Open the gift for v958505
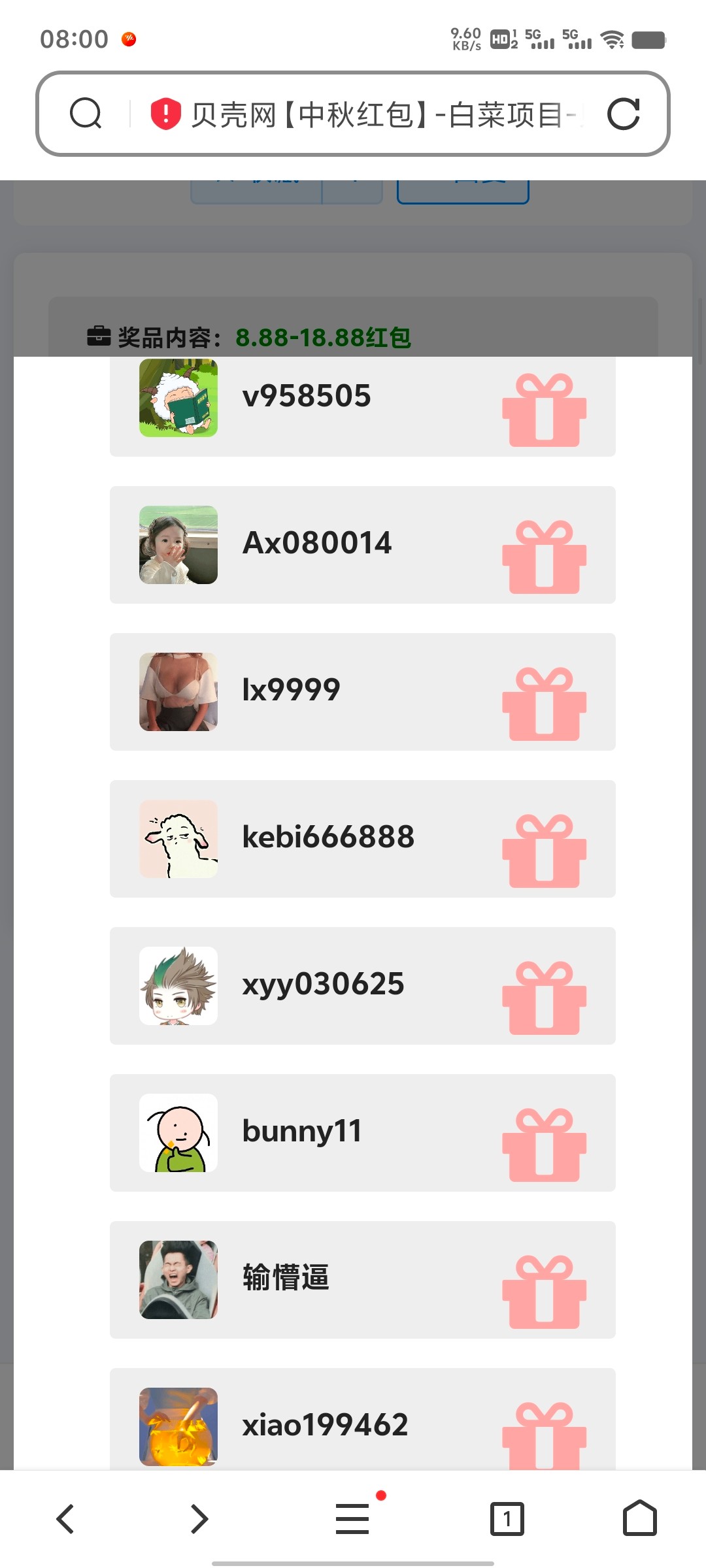 544,410
